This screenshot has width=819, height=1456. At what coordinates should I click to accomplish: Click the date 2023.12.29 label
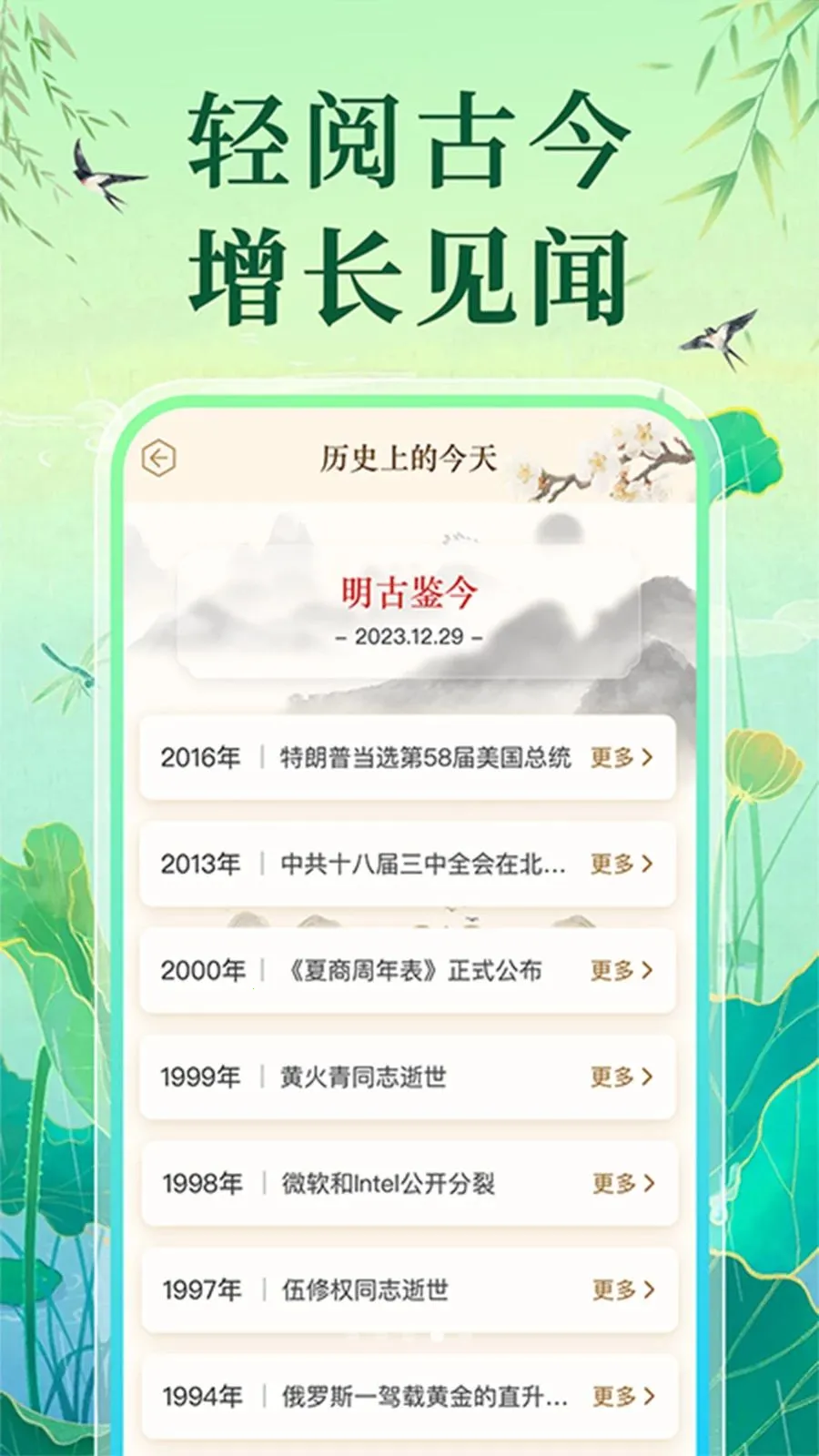pos(409,637)
